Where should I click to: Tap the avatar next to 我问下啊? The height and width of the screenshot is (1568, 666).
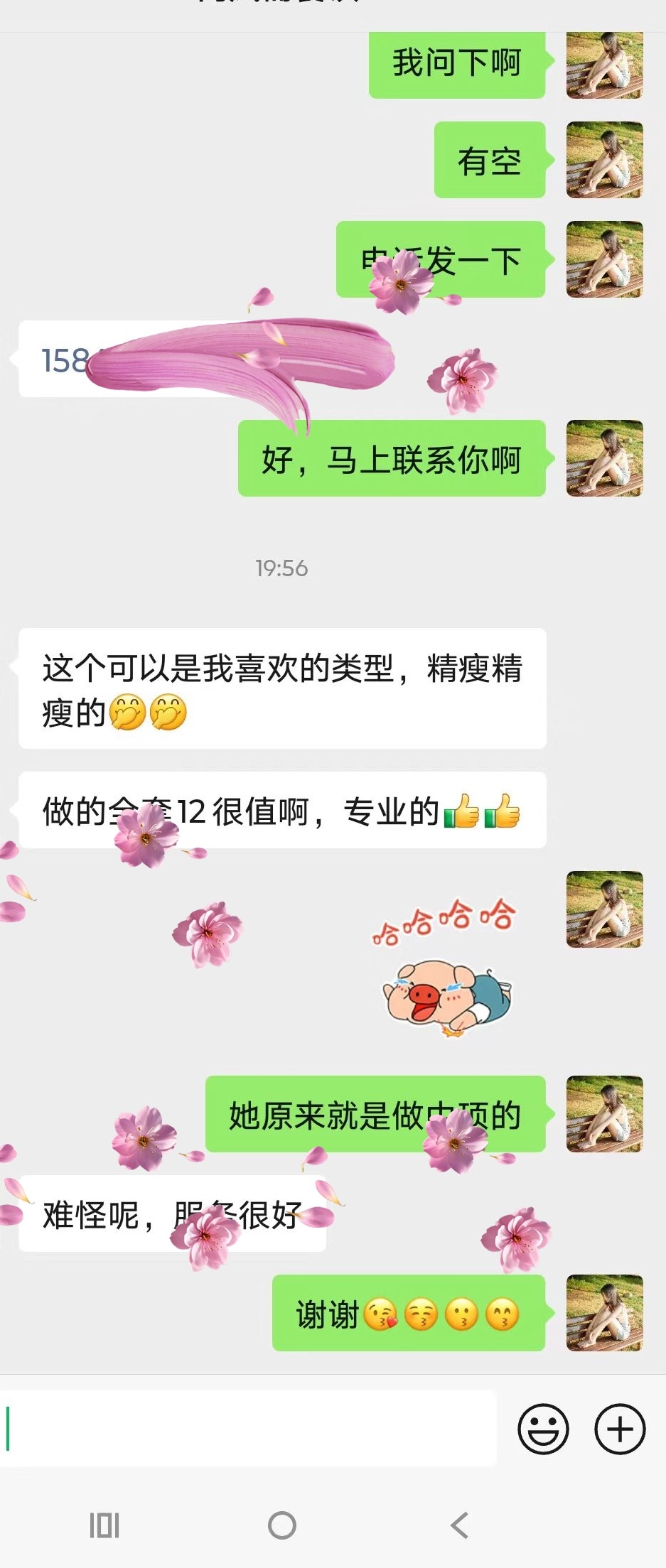pyautogui.click(x=604, y=64)
